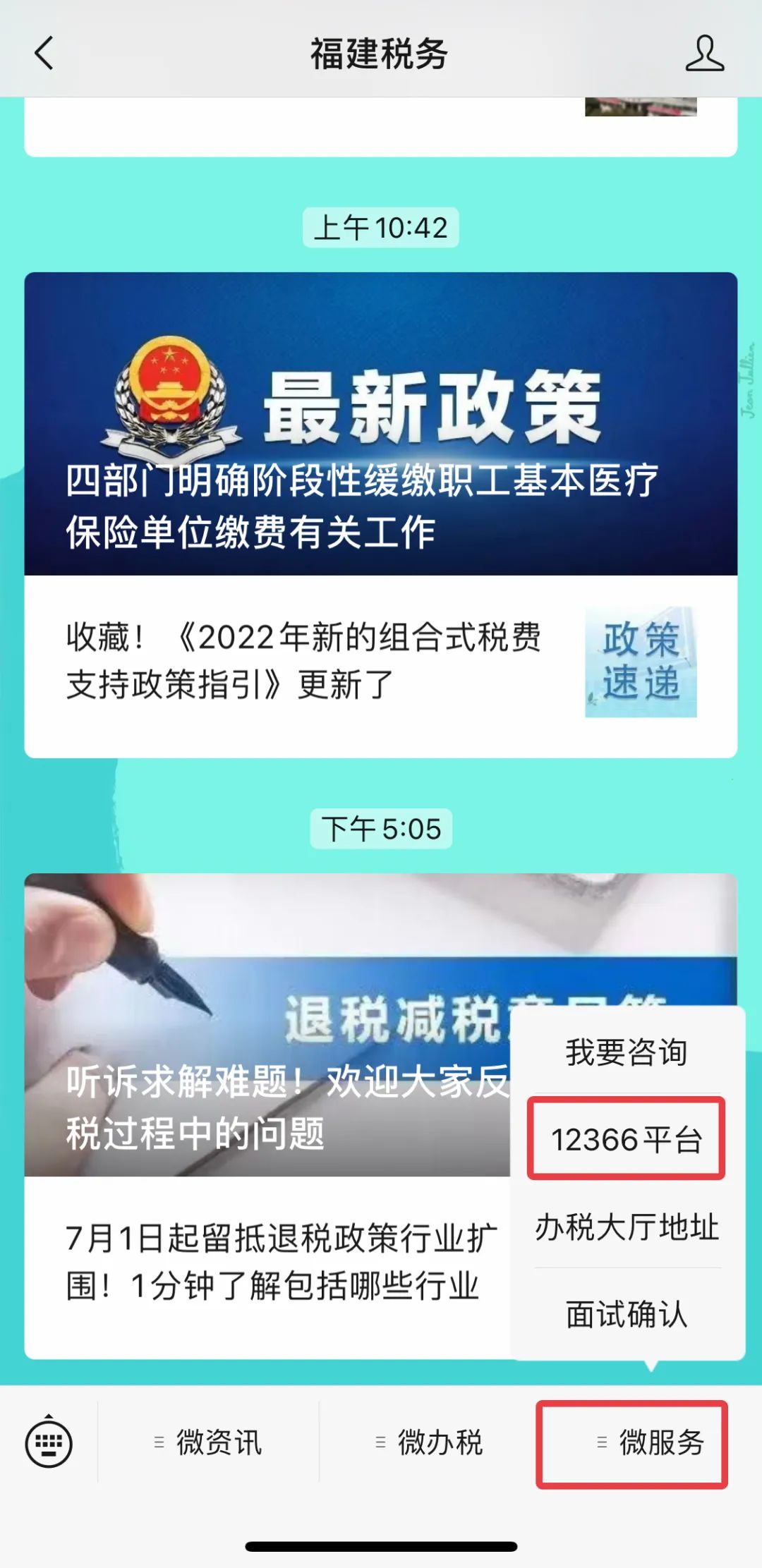Select 我要咨询 from the popup menu

click(627, 1052)
